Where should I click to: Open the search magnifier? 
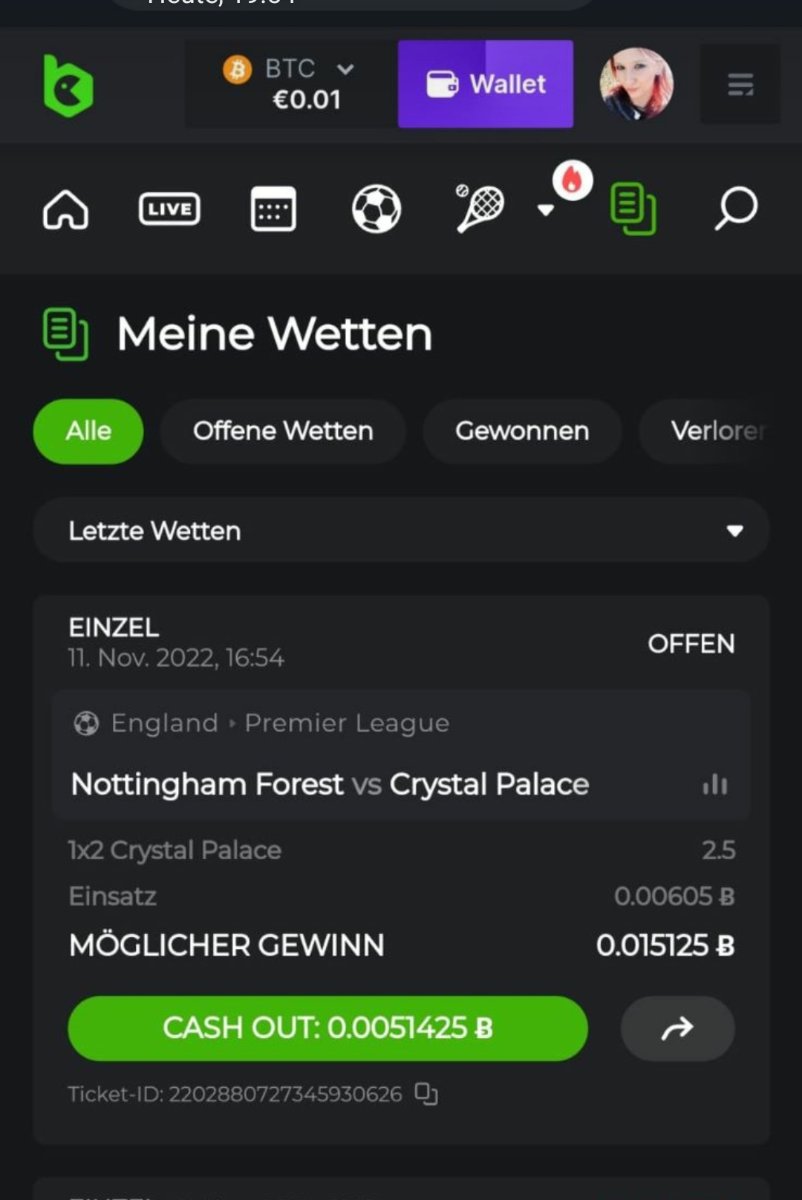point(735,209)
